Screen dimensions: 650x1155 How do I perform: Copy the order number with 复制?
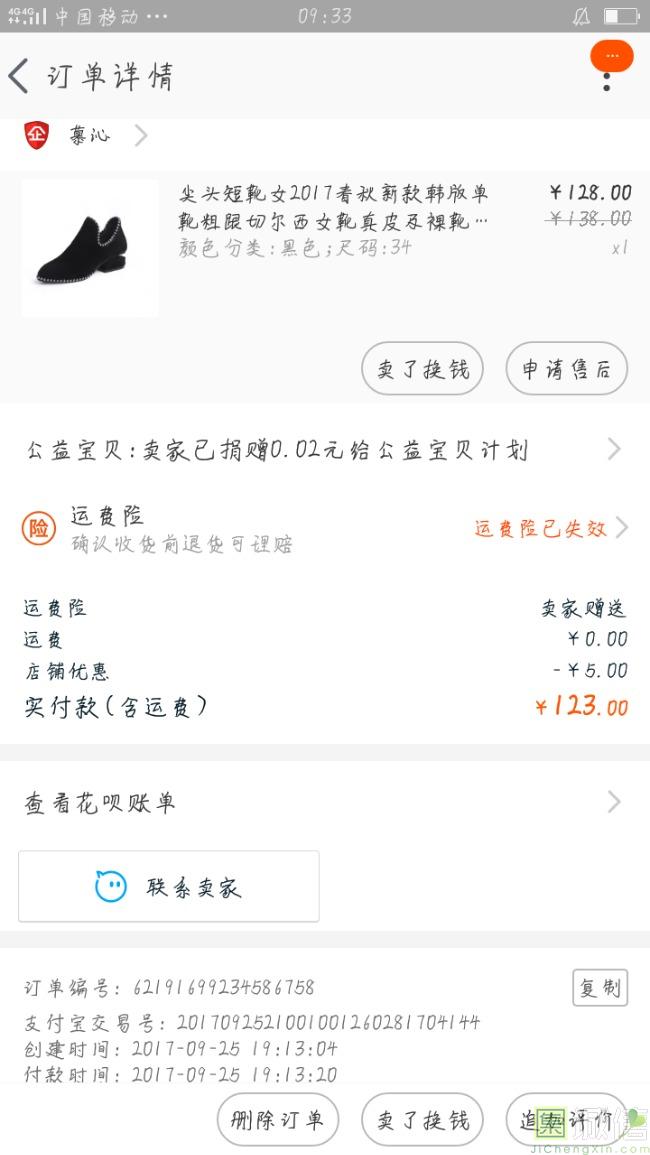[x=600, y=988]
